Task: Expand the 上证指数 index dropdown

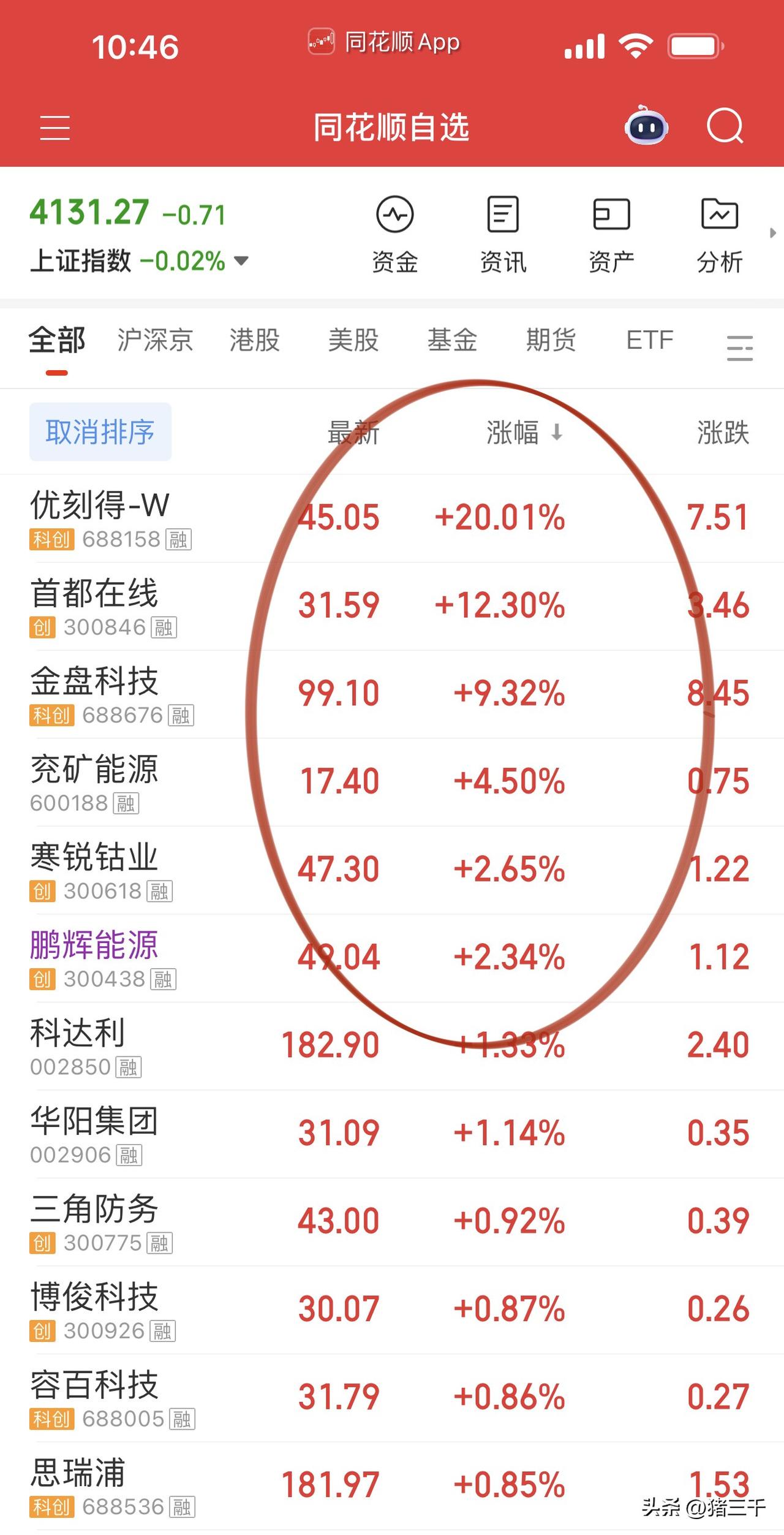Action: tap(241, 260)
